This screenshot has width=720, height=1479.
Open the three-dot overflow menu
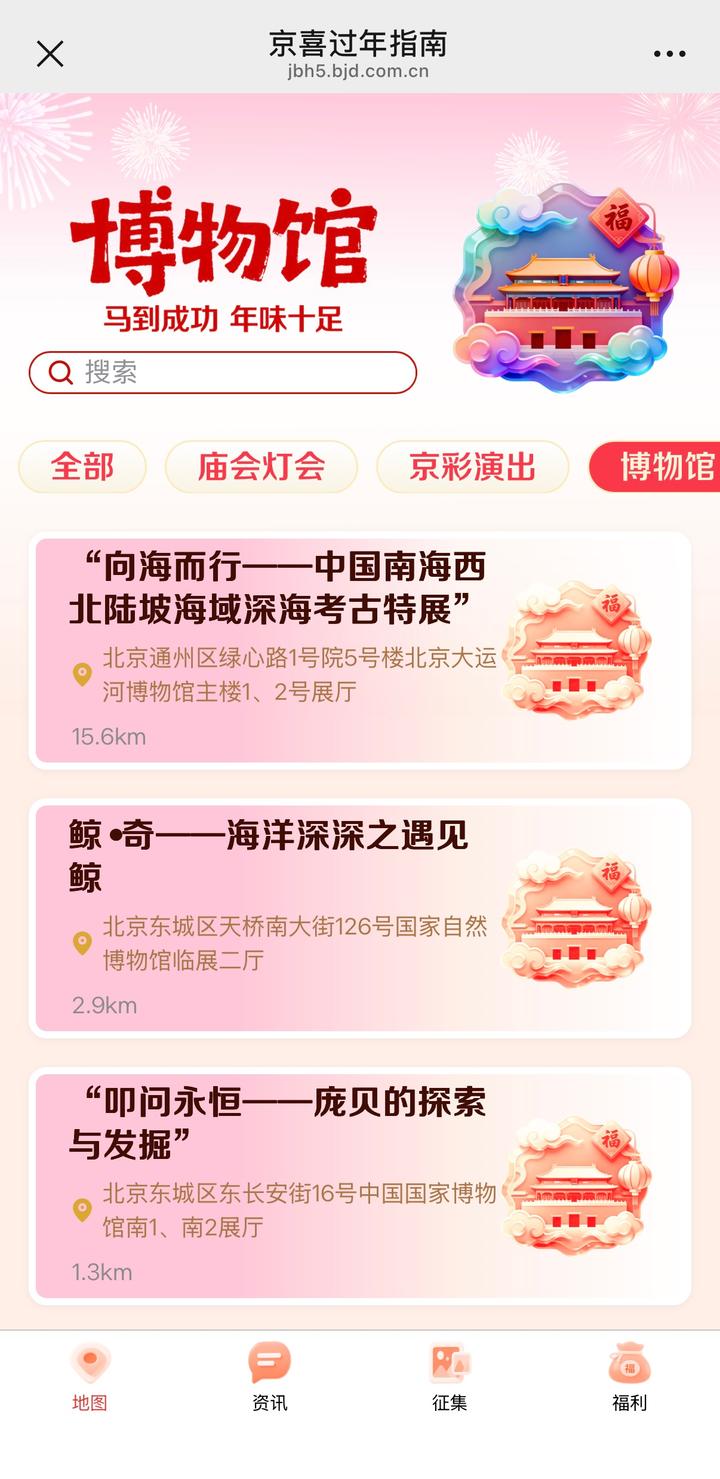coord(669,54)
